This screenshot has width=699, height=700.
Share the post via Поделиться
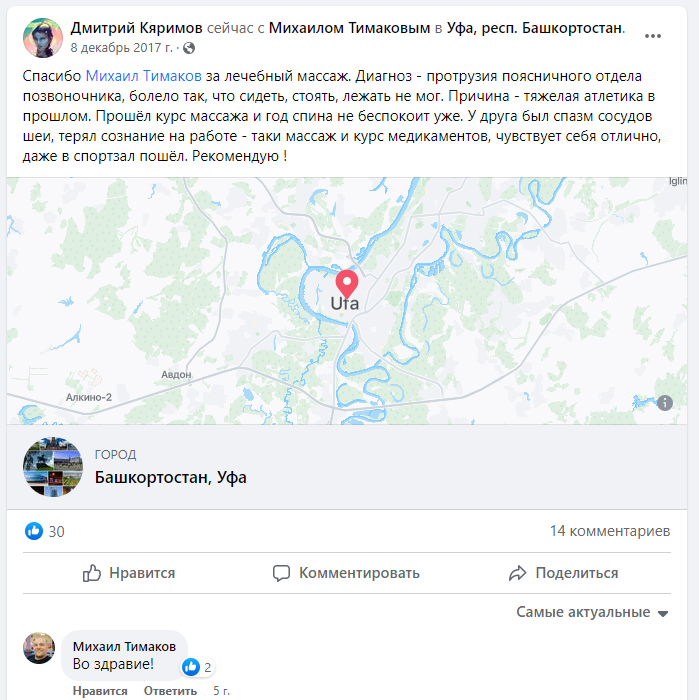pyautogui.click(x=562, y=573)
